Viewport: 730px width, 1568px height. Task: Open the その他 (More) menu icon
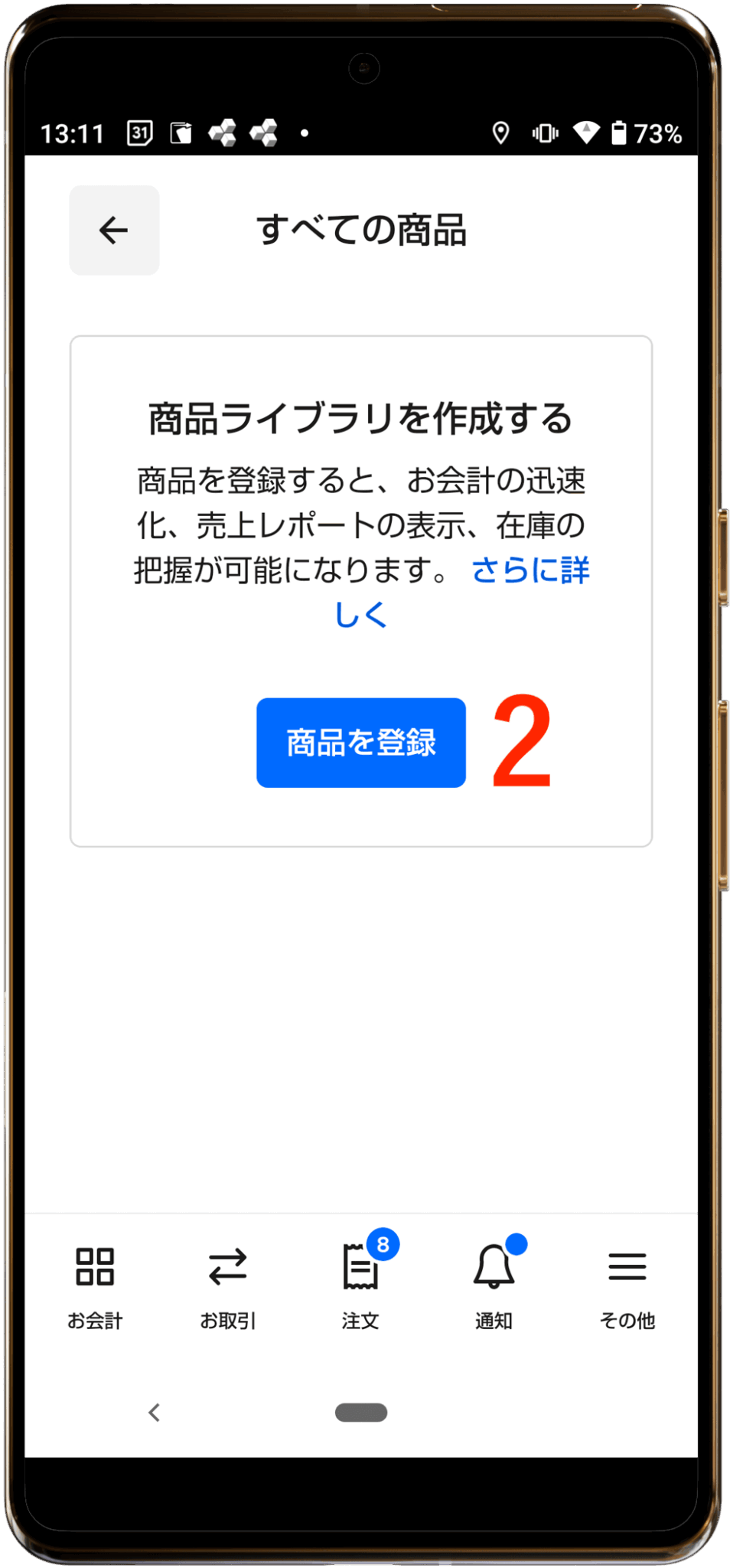point(626,1267)
